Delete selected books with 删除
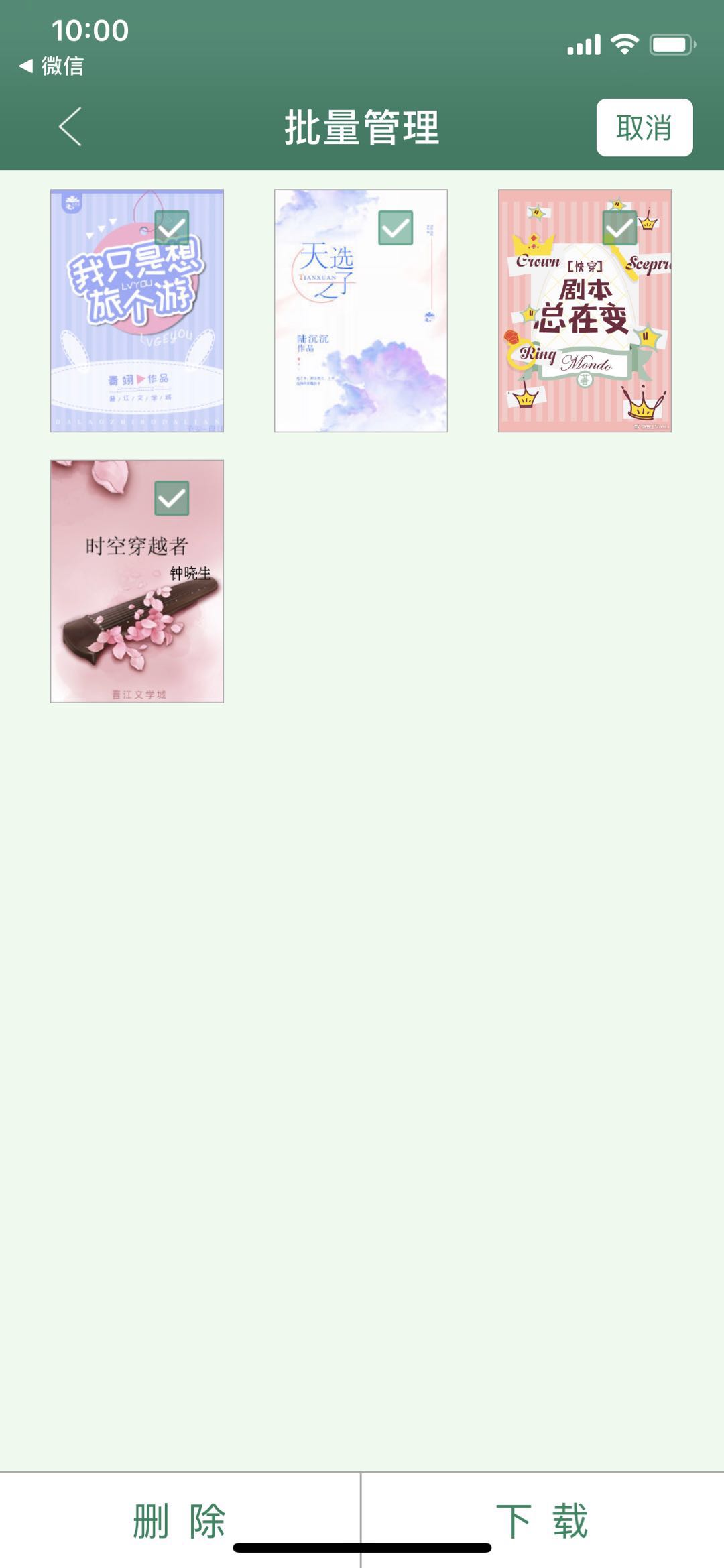This screenshot has height=1568, width=724. (x=179, y=1520)
